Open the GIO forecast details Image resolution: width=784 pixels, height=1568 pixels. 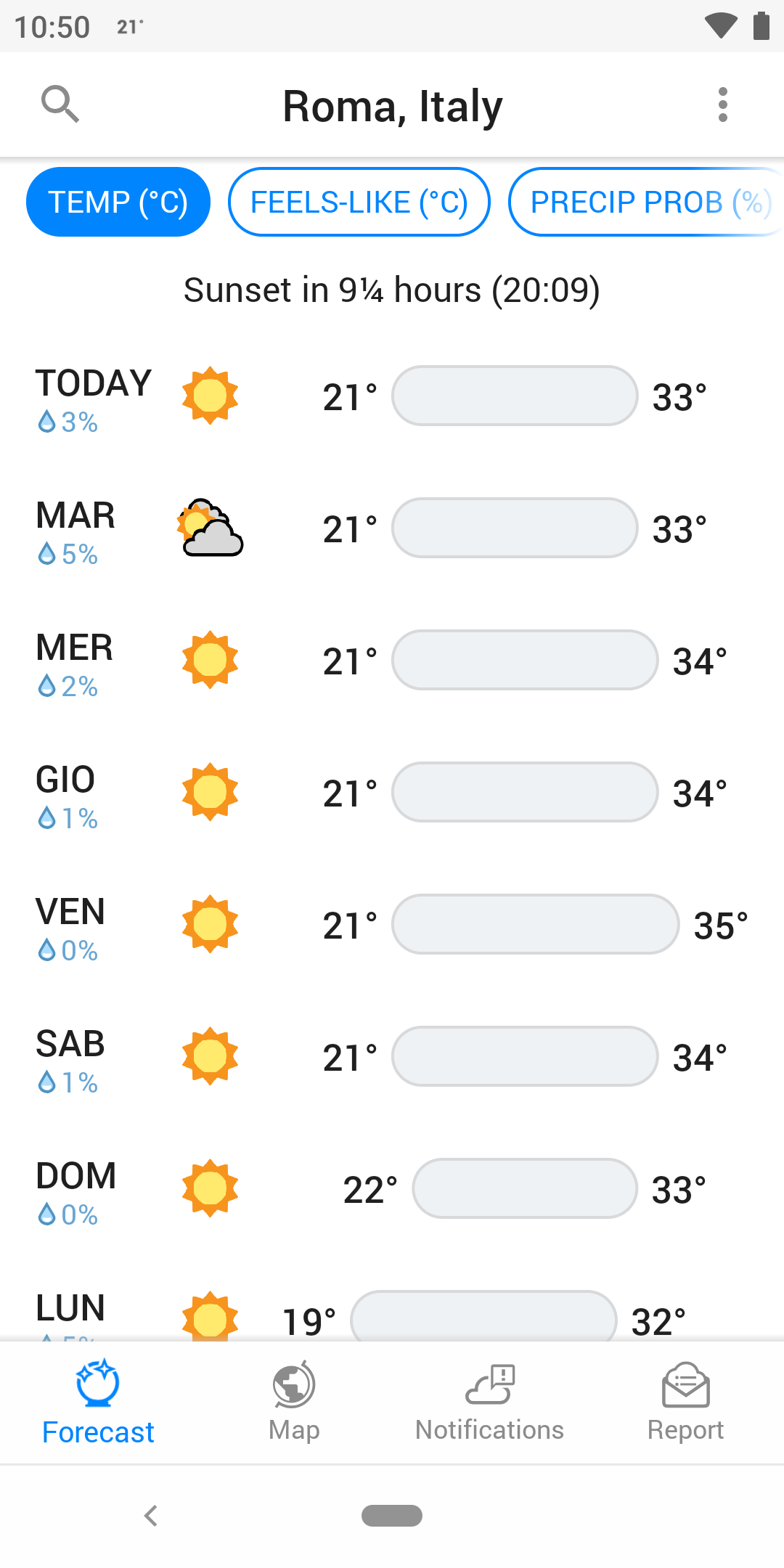tap(392, 793)
